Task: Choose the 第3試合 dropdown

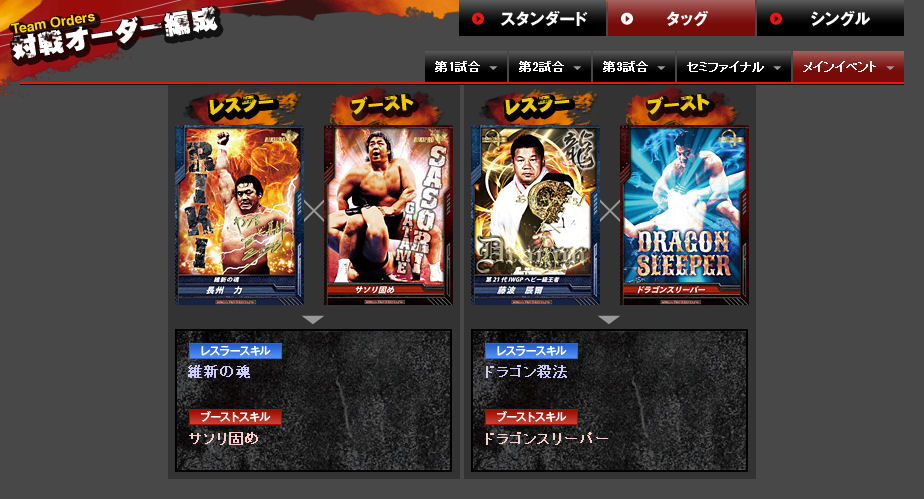Action: tap(634, 67)
